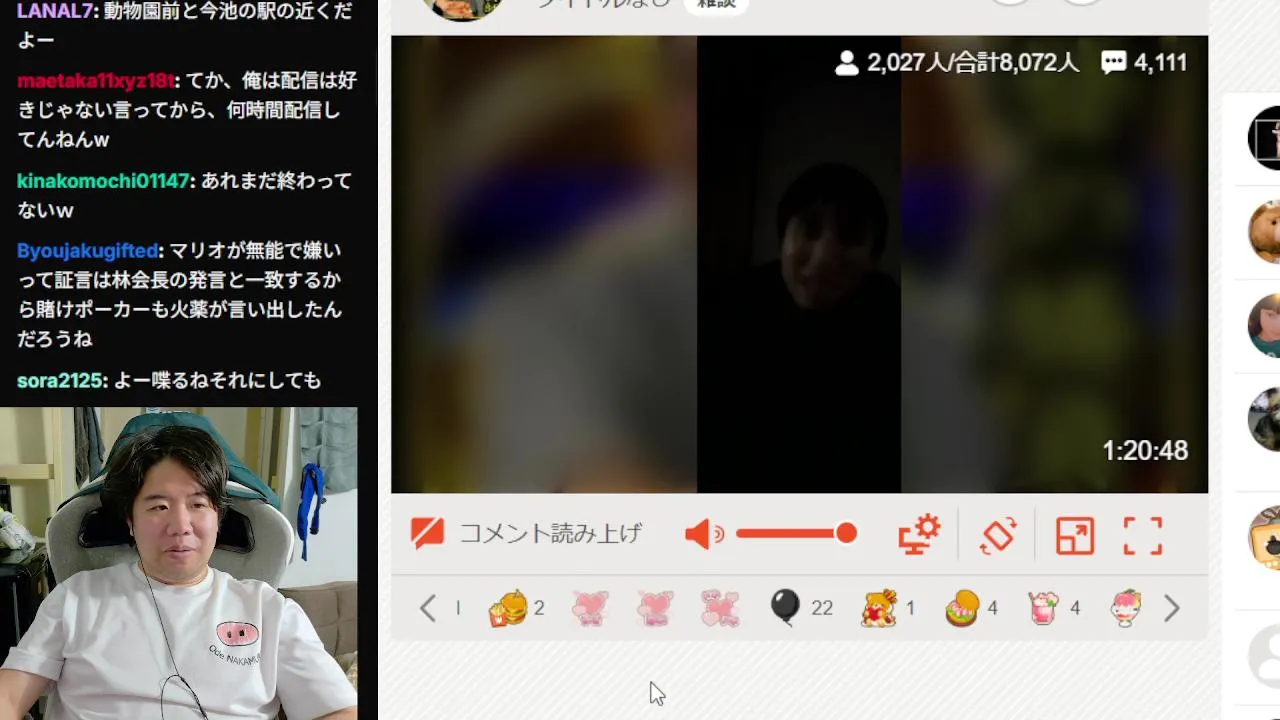Toggle the コメント読み上げ comment read-aloud

coord(527,533)
